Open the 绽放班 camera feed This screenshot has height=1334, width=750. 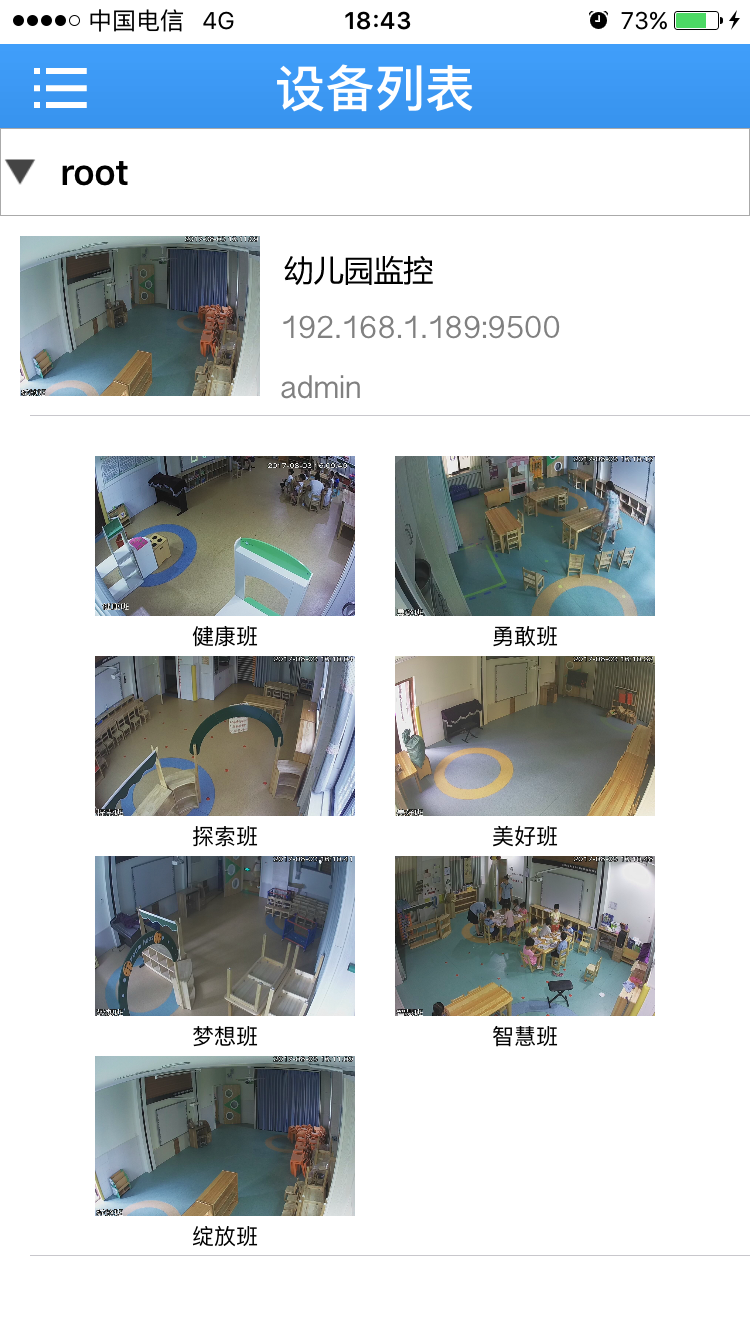click(x=225, y=1136)
